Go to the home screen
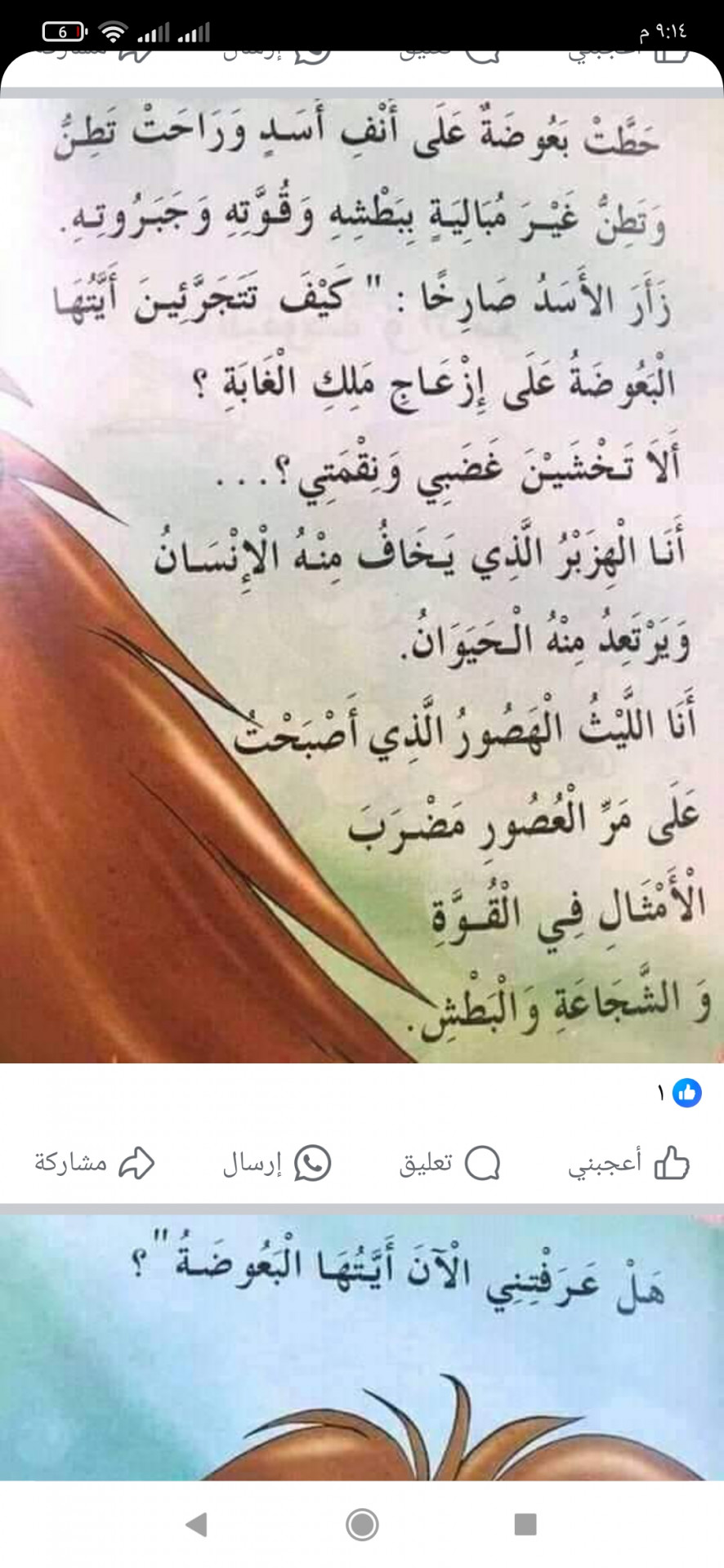The image size is (724, 1568). 362,1524
